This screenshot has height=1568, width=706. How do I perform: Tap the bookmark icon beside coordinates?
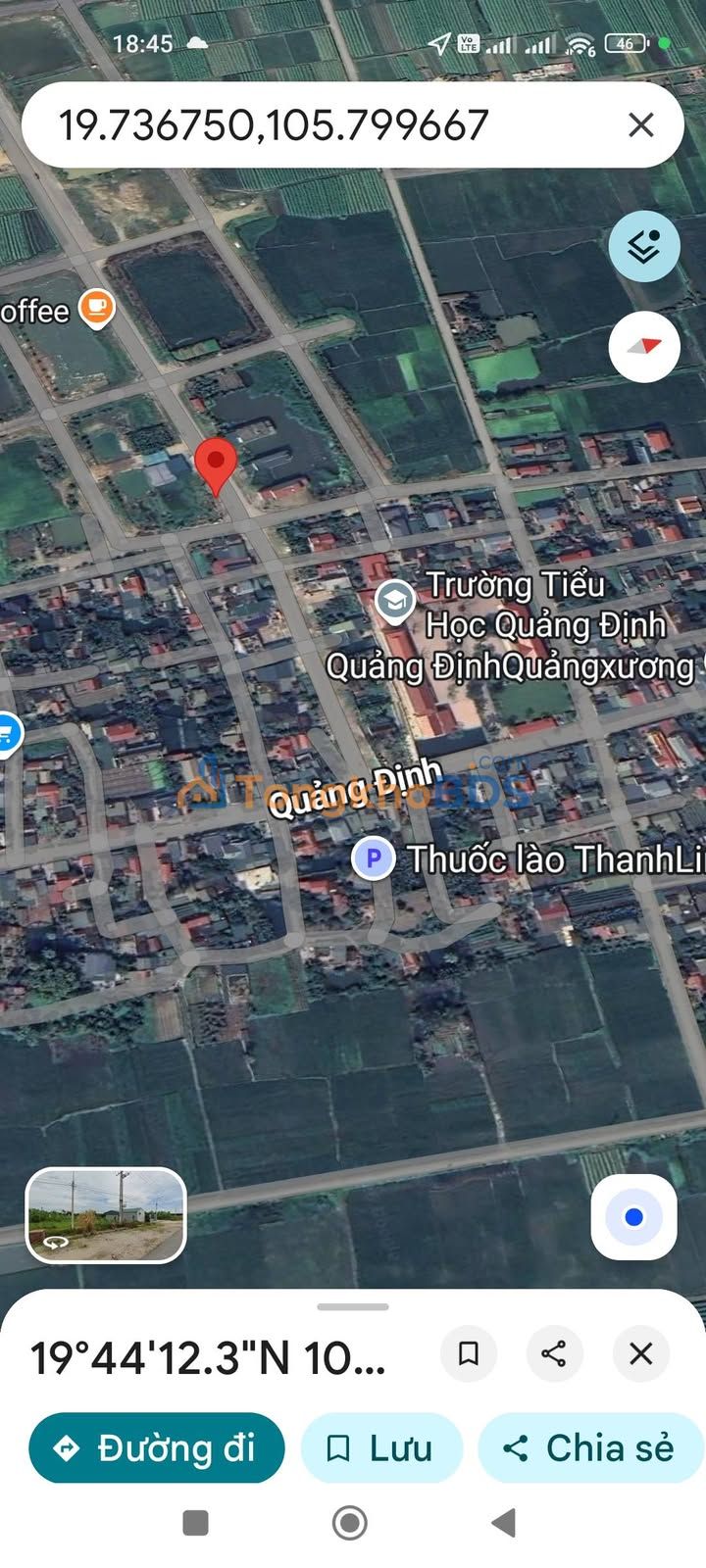coord(469,1354)
